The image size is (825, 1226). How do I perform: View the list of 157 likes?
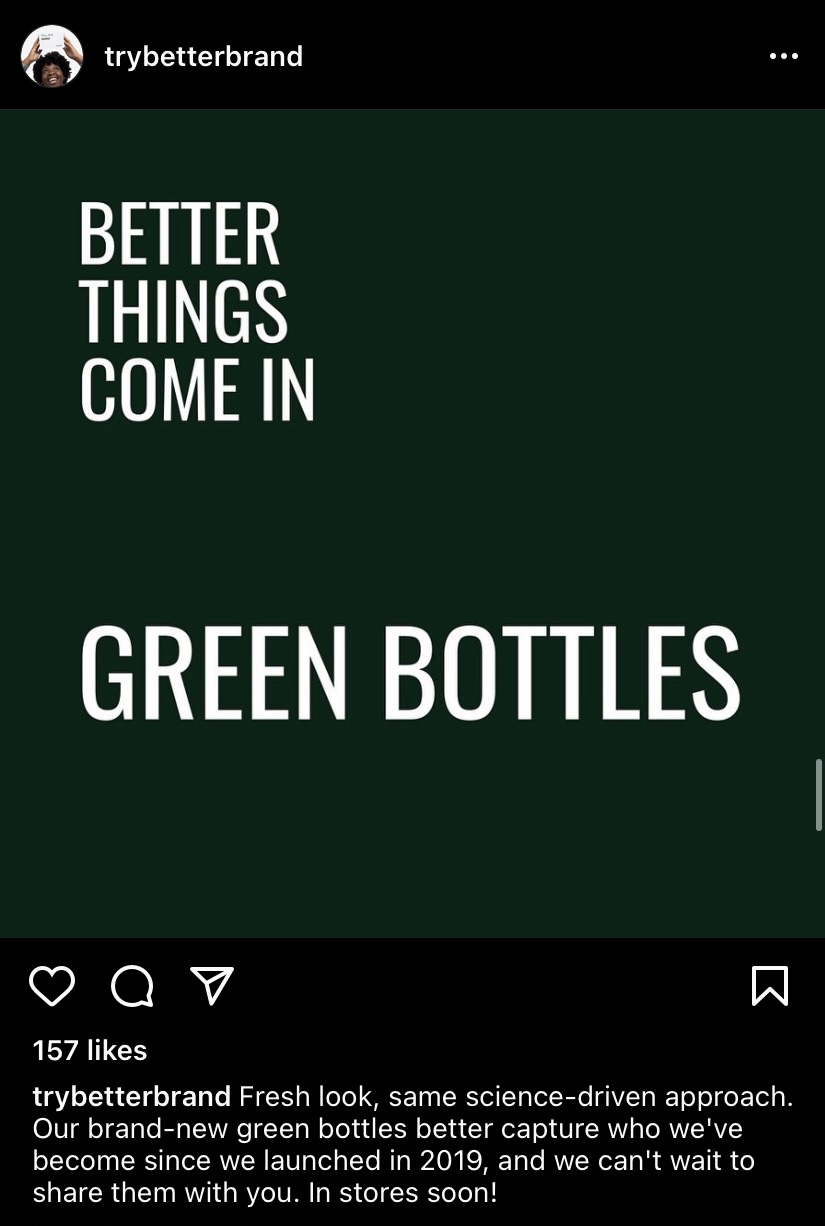[90, 1050]
